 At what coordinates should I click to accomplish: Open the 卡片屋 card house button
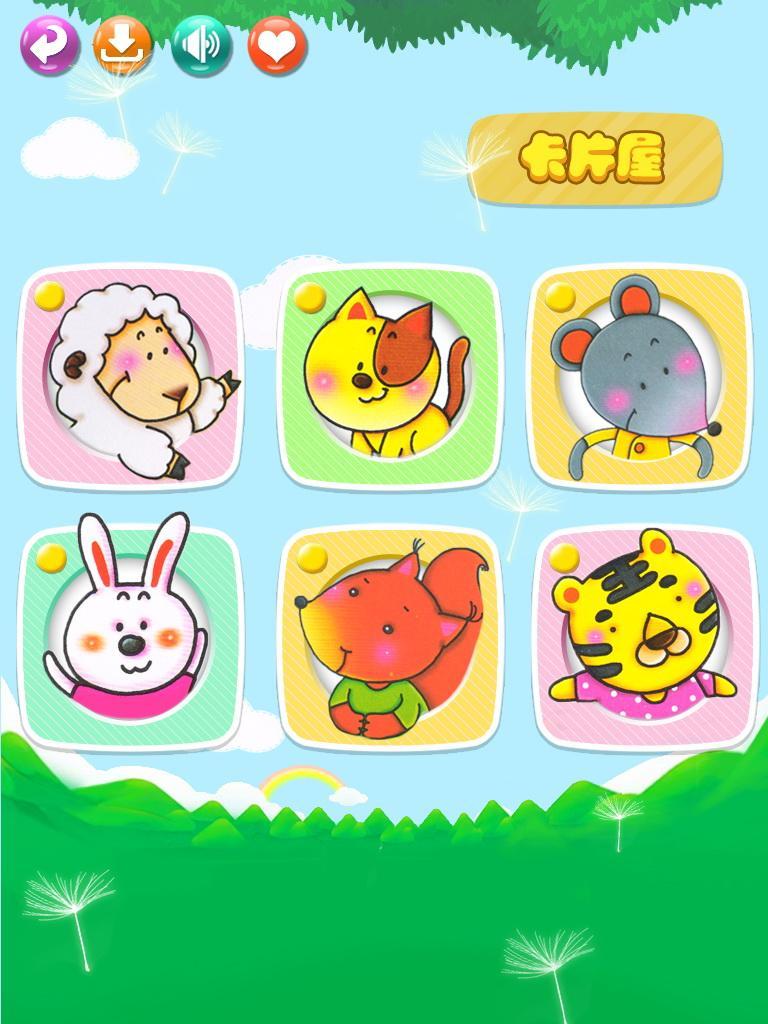pos(595,159)
